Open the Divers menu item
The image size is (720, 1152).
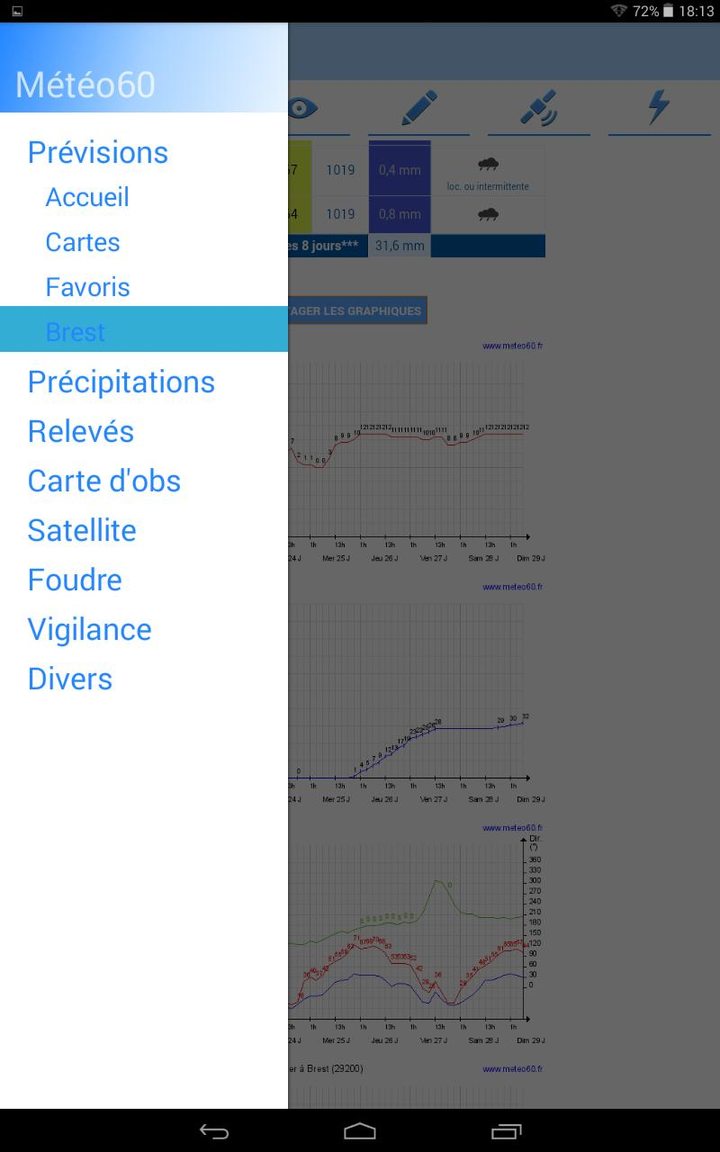(70, 679)
